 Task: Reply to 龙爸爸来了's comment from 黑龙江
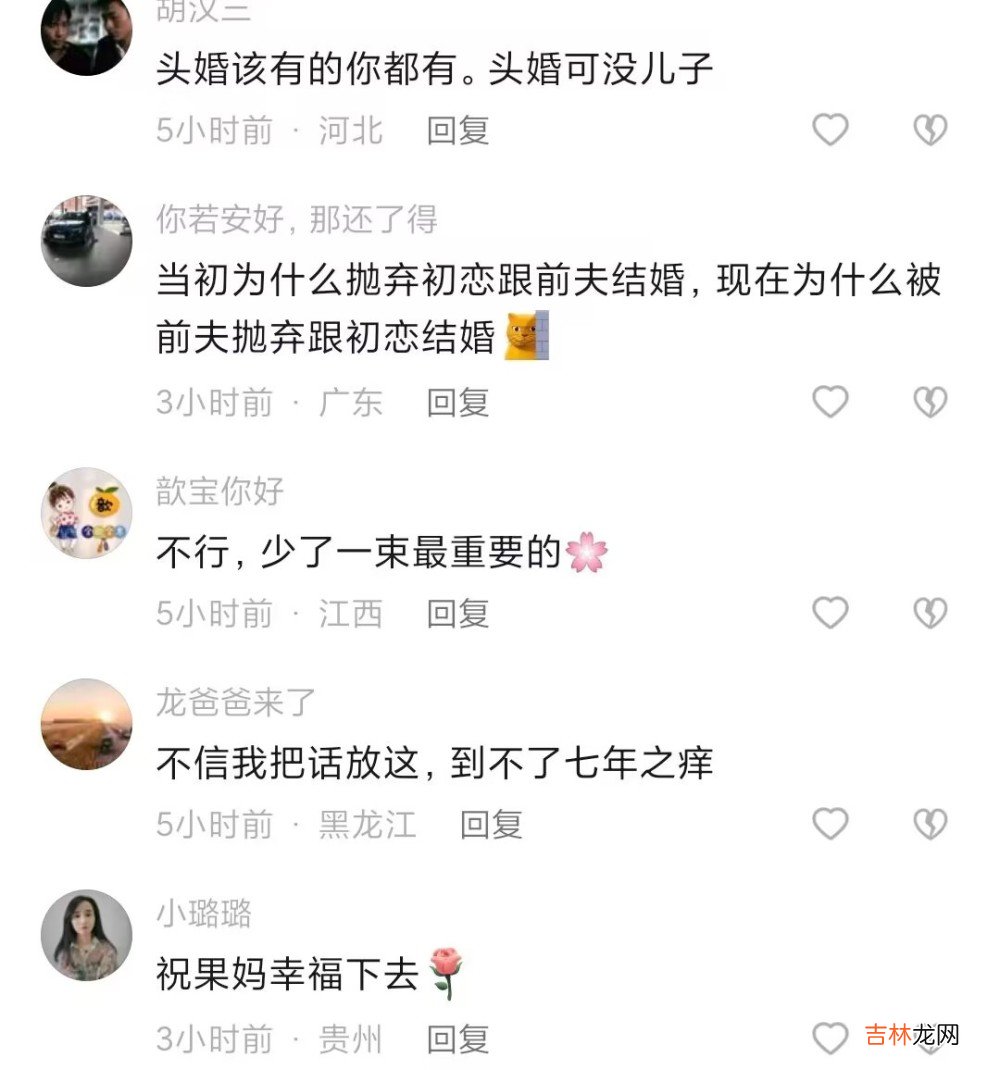pos(491,824)
